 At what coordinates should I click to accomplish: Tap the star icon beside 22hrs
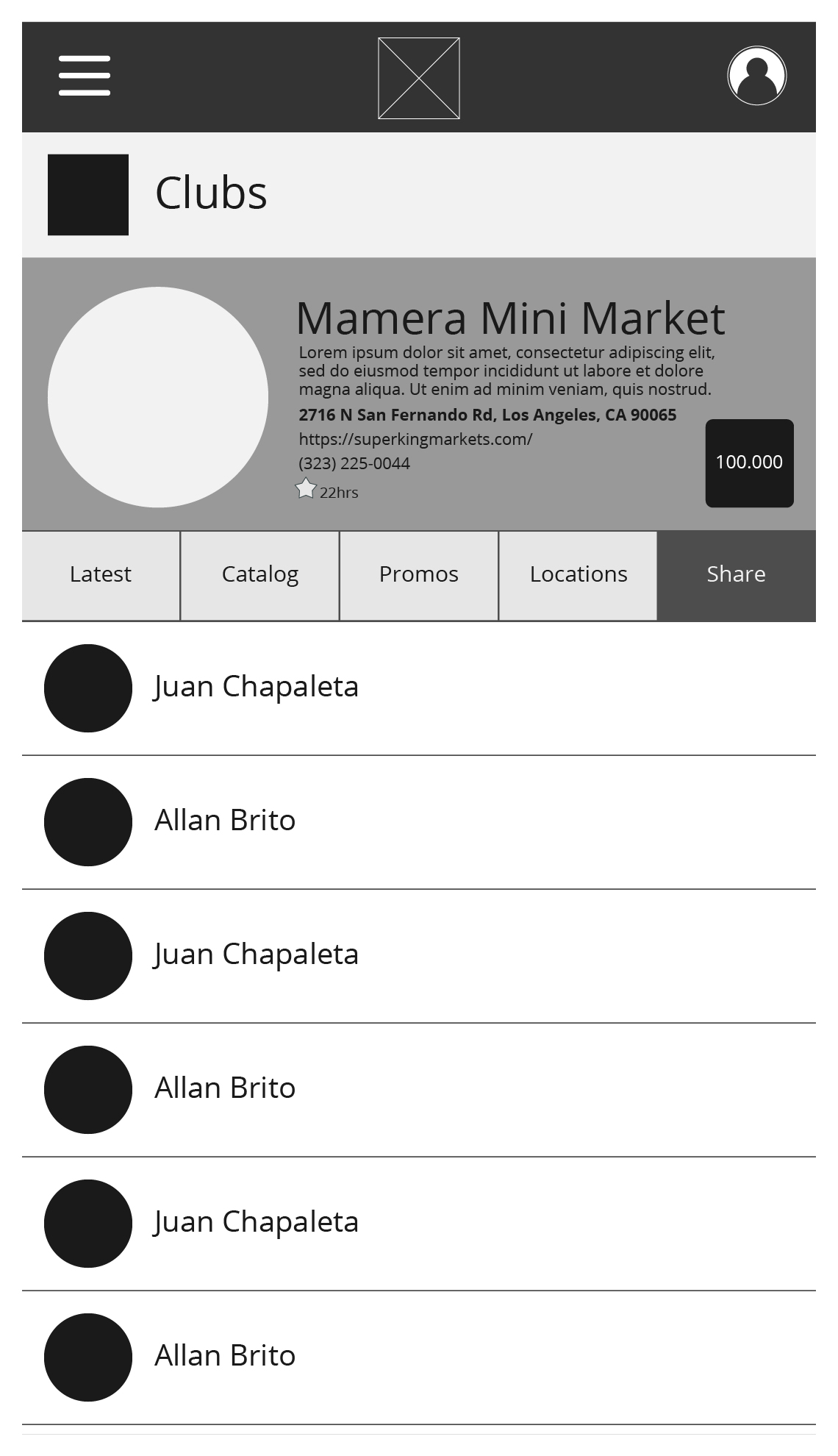point(306,489)
